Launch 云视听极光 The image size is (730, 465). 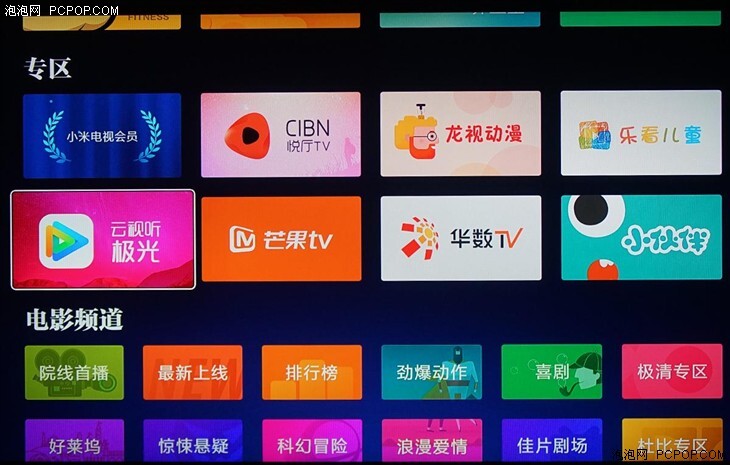pos(103,239)
